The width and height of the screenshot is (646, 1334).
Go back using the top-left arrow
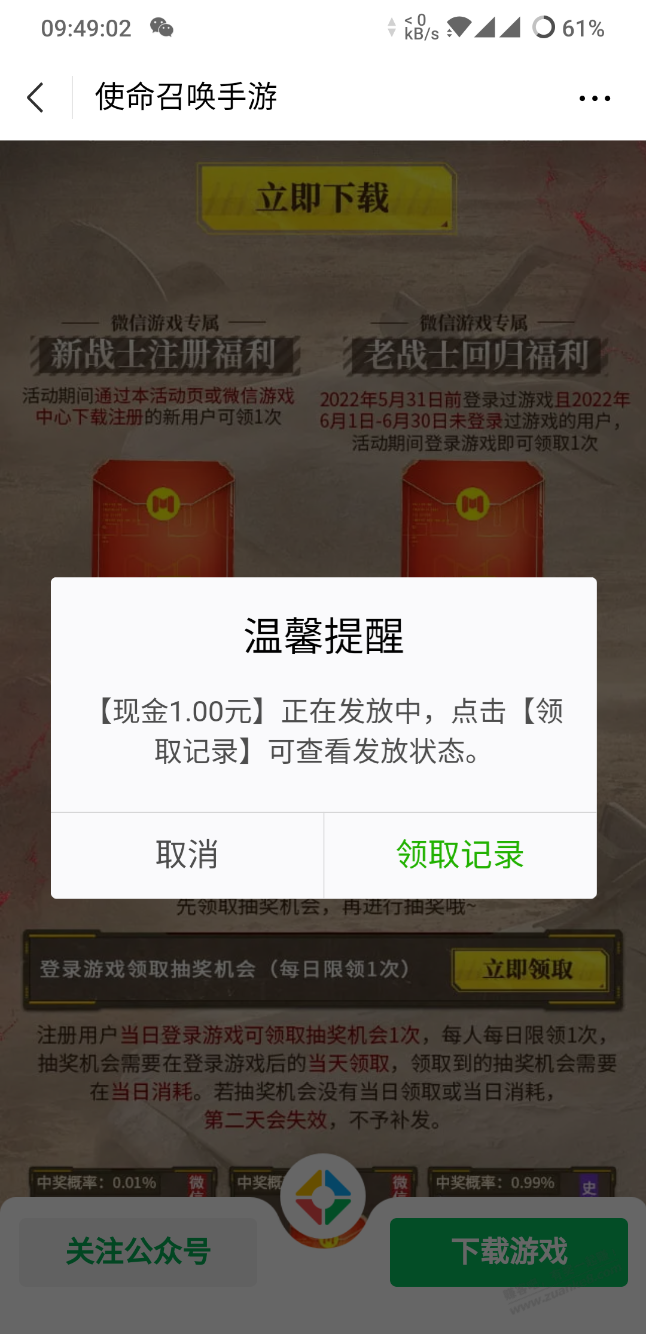(36, 98)
